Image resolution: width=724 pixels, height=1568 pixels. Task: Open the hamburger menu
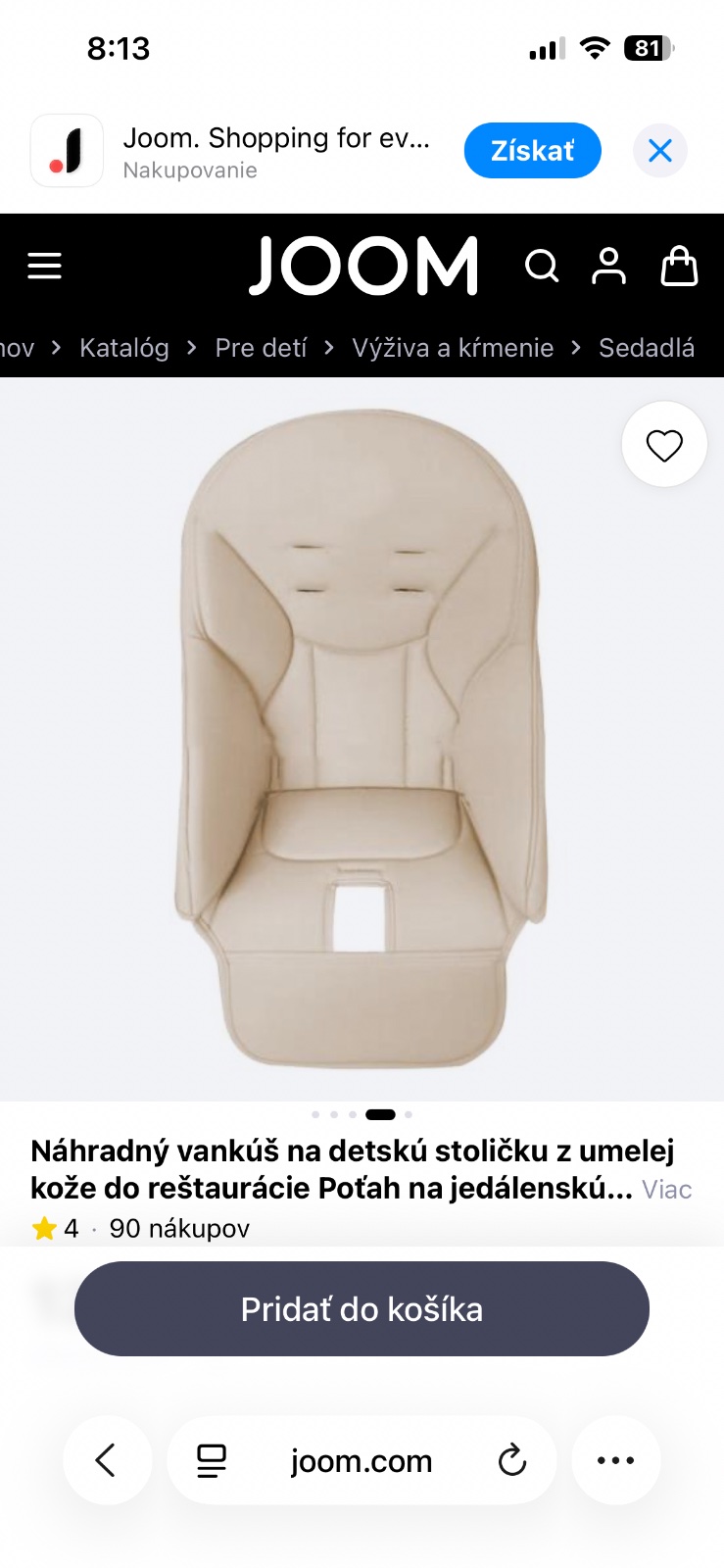click(44, 266)
